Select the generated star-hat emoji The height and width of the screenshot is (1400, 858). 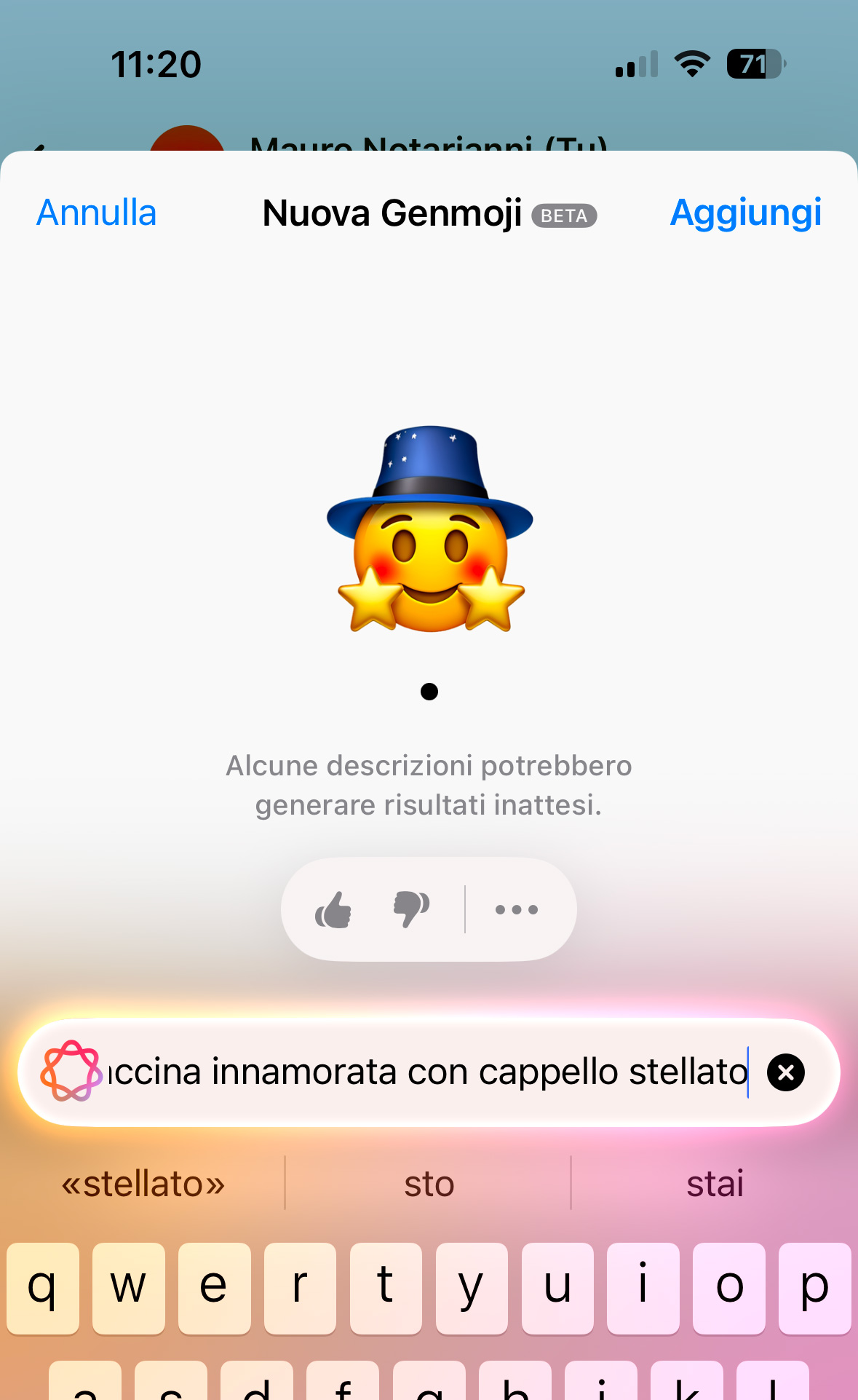(x=430, y=529)
